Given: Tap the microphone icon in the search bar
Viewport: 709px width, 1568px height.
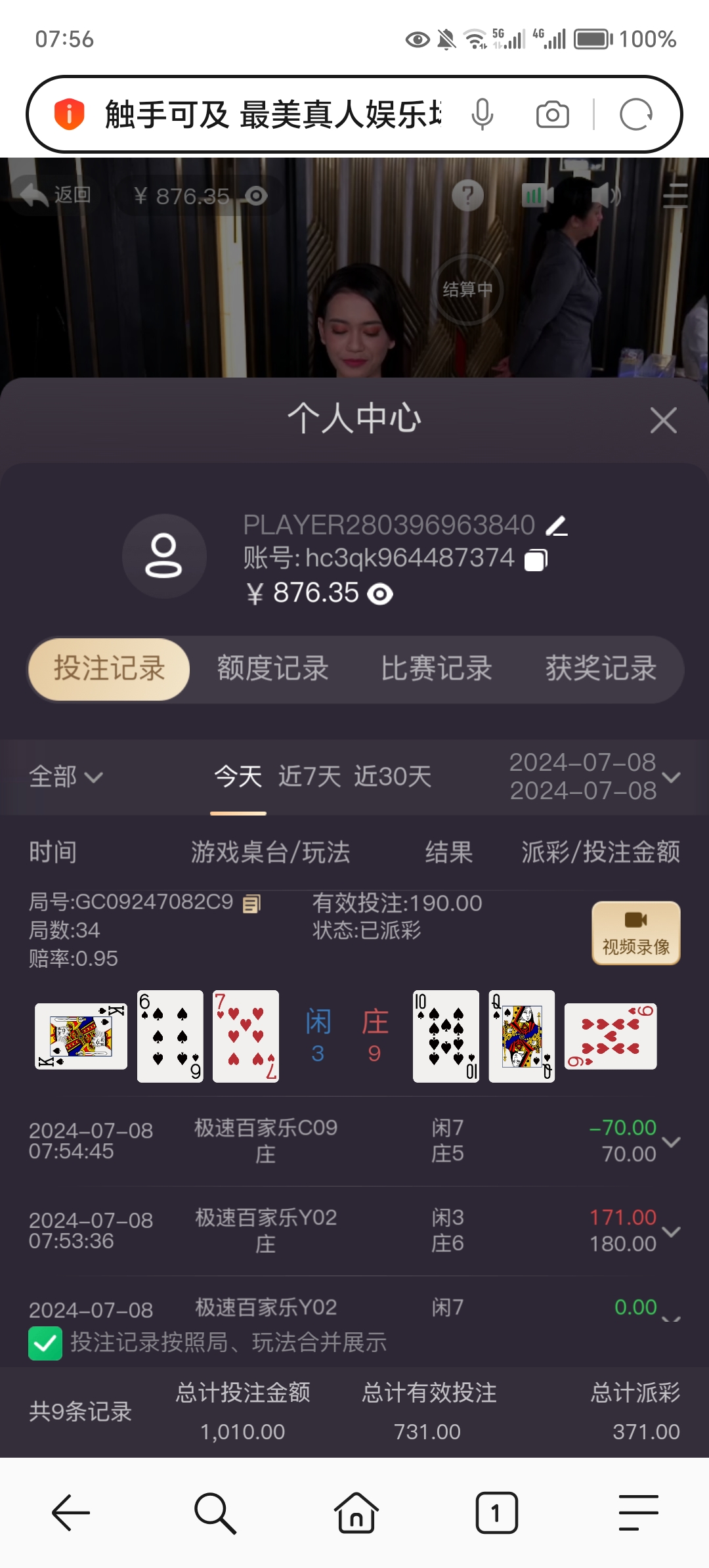Looking at the screenshot, I should click(x=483, y=114).
